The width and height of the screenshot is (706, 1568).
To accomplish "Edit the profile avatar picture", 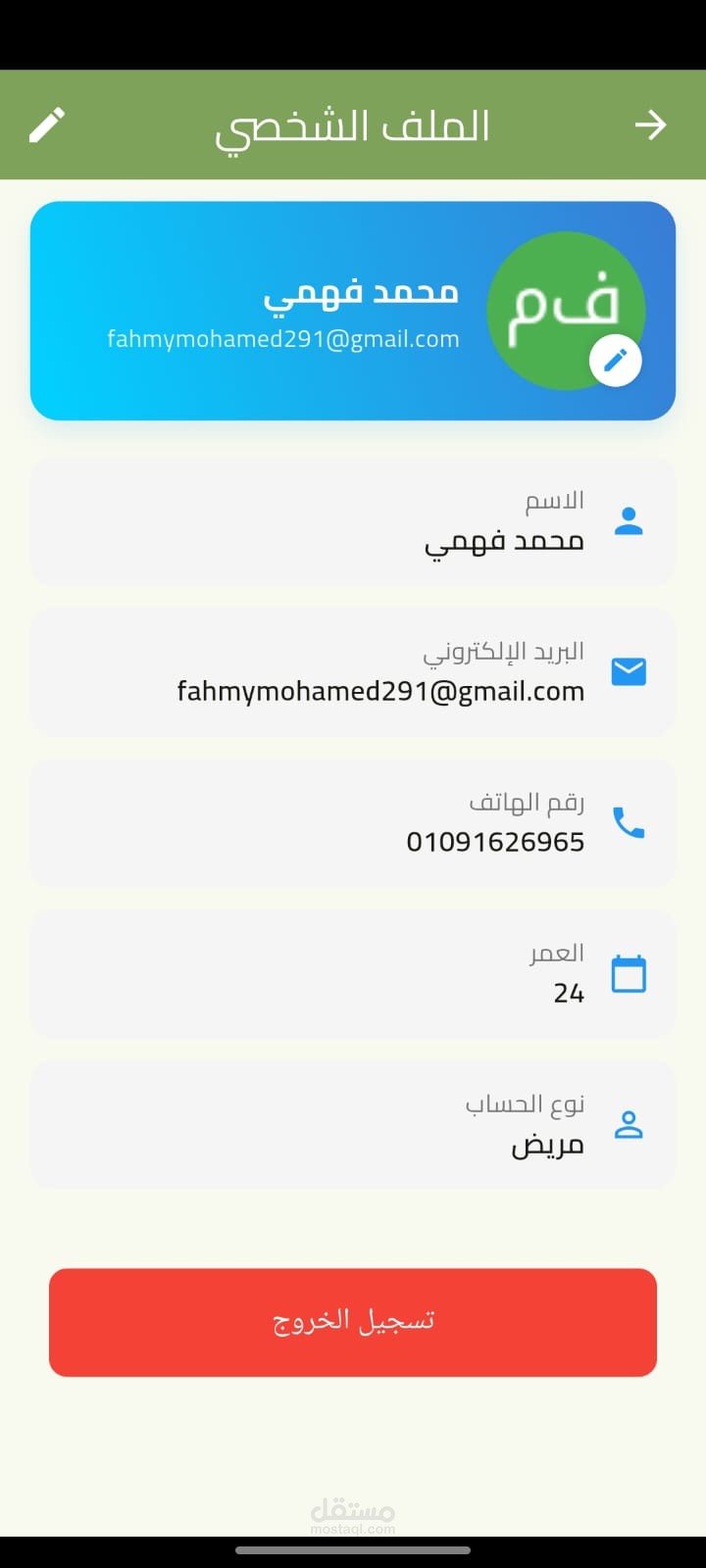I will (616, 362).
